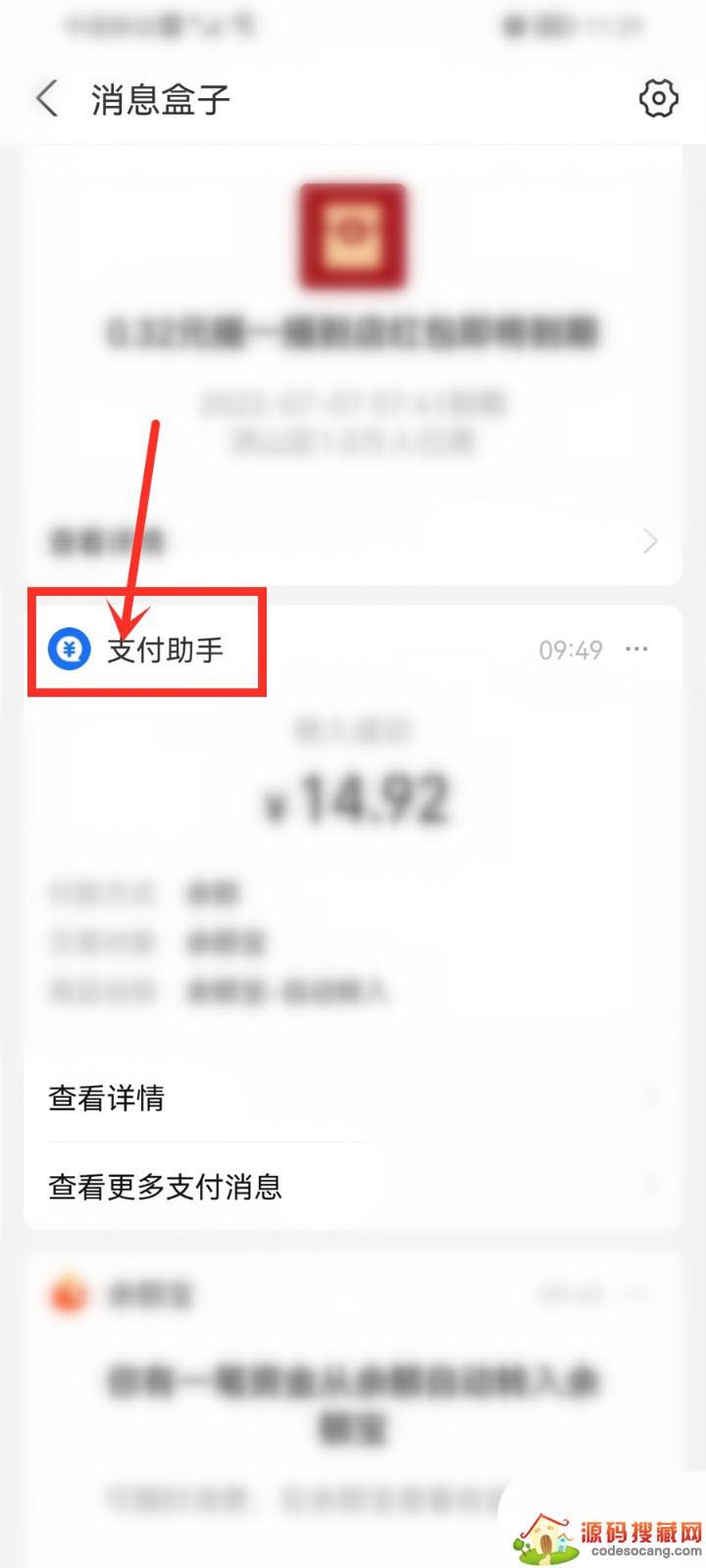
Task: Go back from 消息盒子
Action: (47, 99)
